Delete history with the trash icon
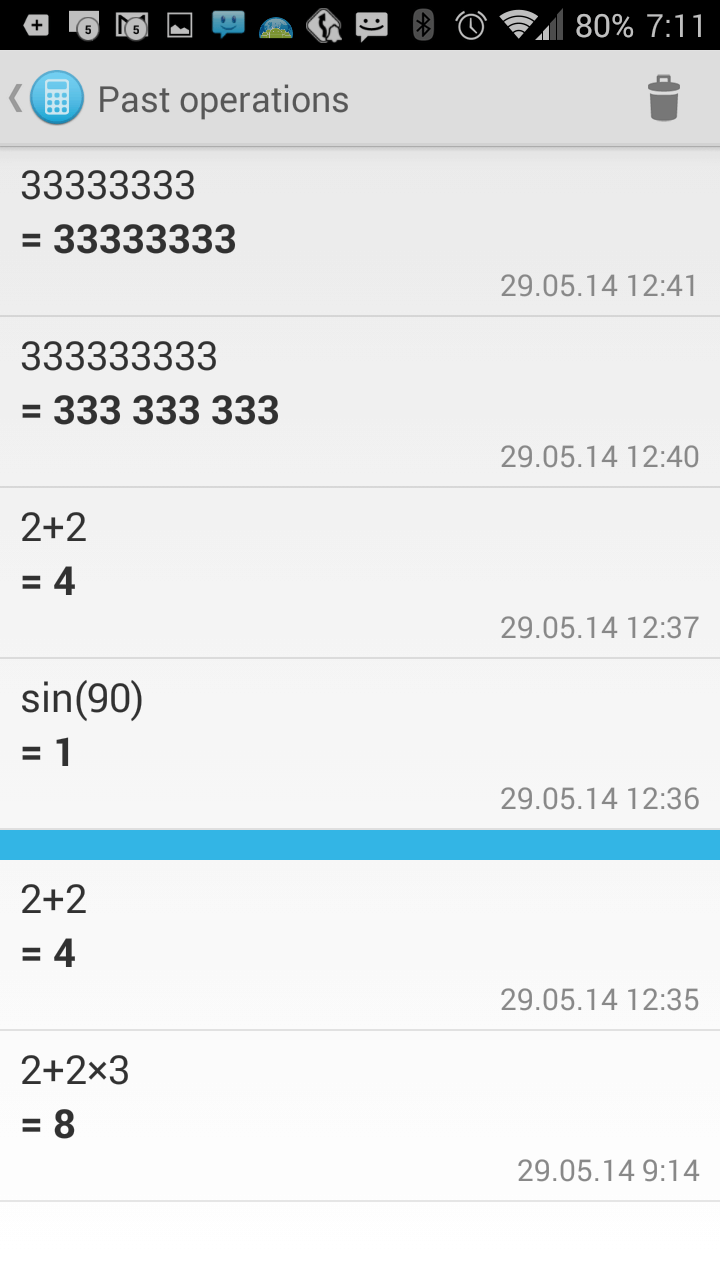720x1280 pixels. click(x=664, y=99)
